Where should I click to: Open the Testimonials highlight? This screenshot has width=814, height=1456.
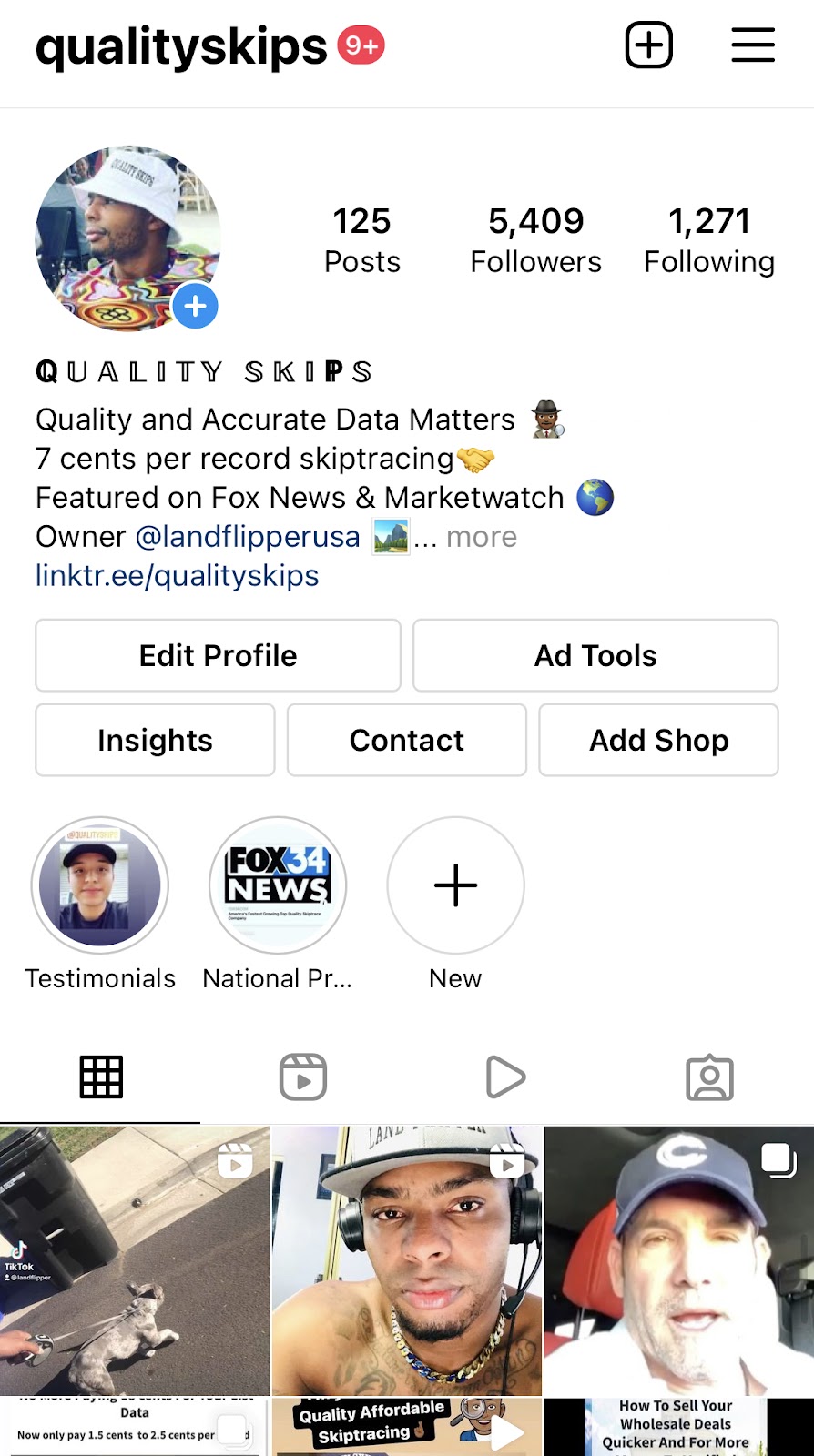click(100, 885)
